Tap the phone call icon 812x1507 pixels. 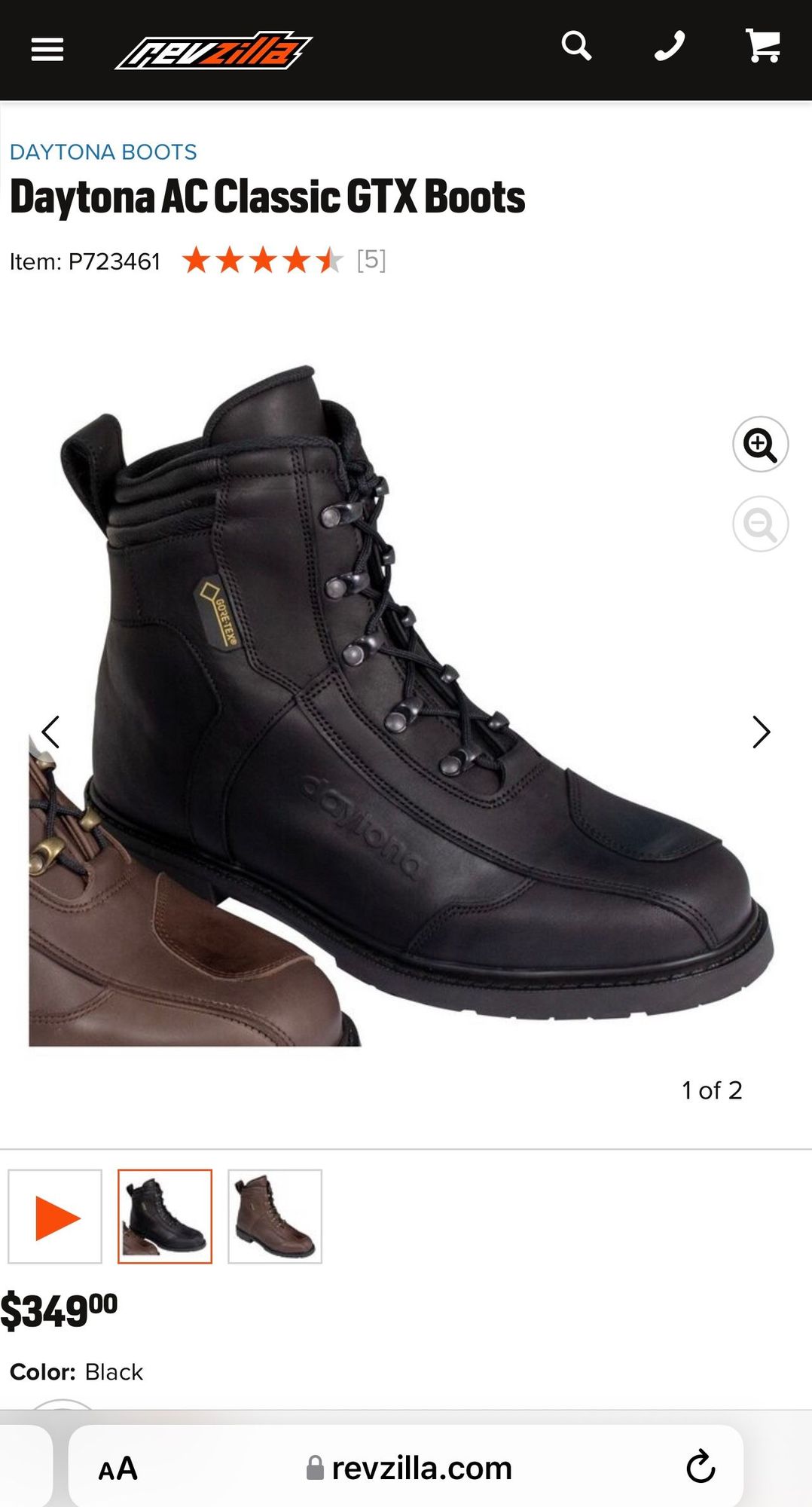669,47
